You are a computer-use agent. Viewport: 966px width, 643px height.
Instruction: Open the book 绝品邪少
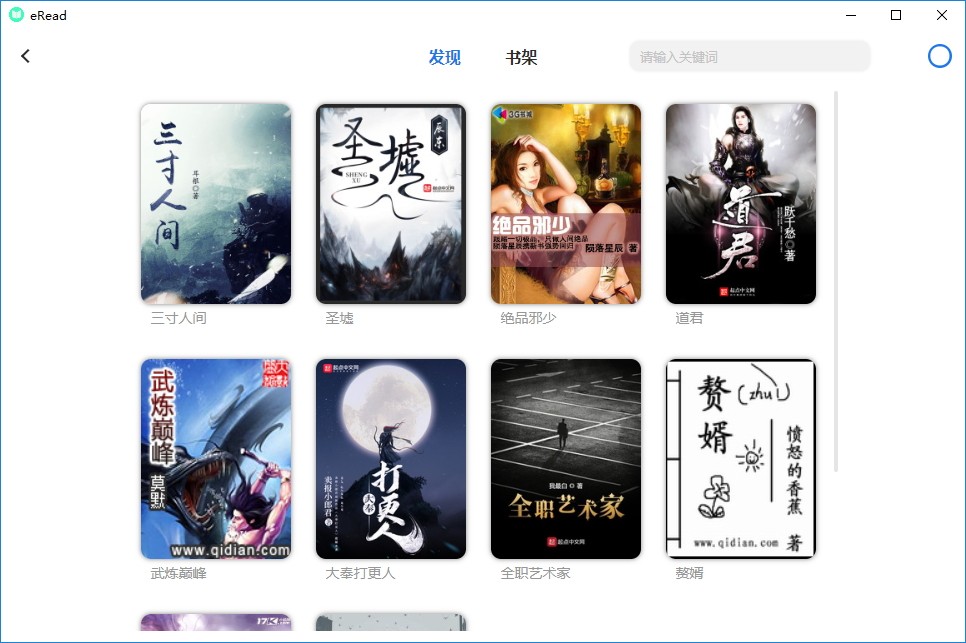pyautogui.click(x=566, y=204)
